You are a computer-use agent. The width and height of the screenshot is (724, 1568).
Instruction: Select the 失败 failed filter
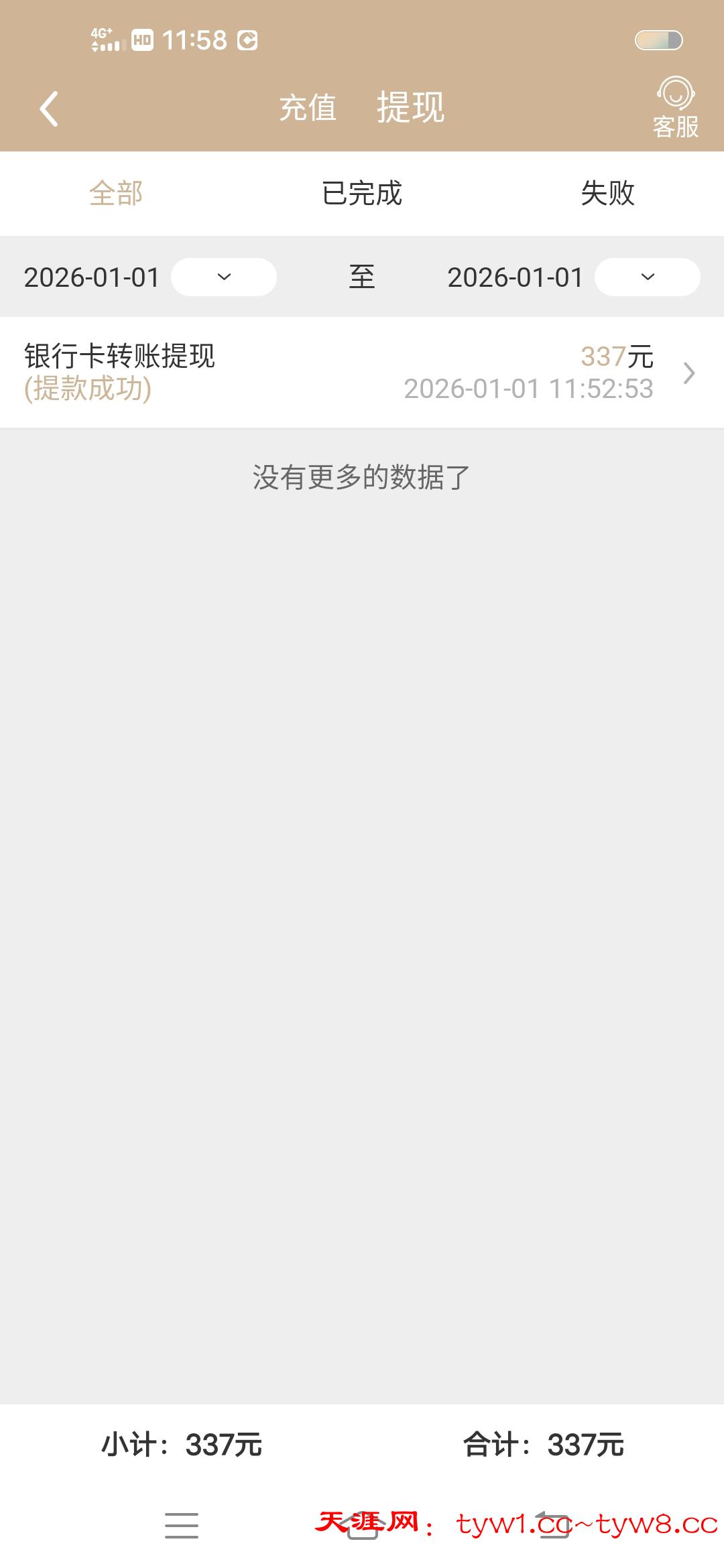tap(607, 194)
